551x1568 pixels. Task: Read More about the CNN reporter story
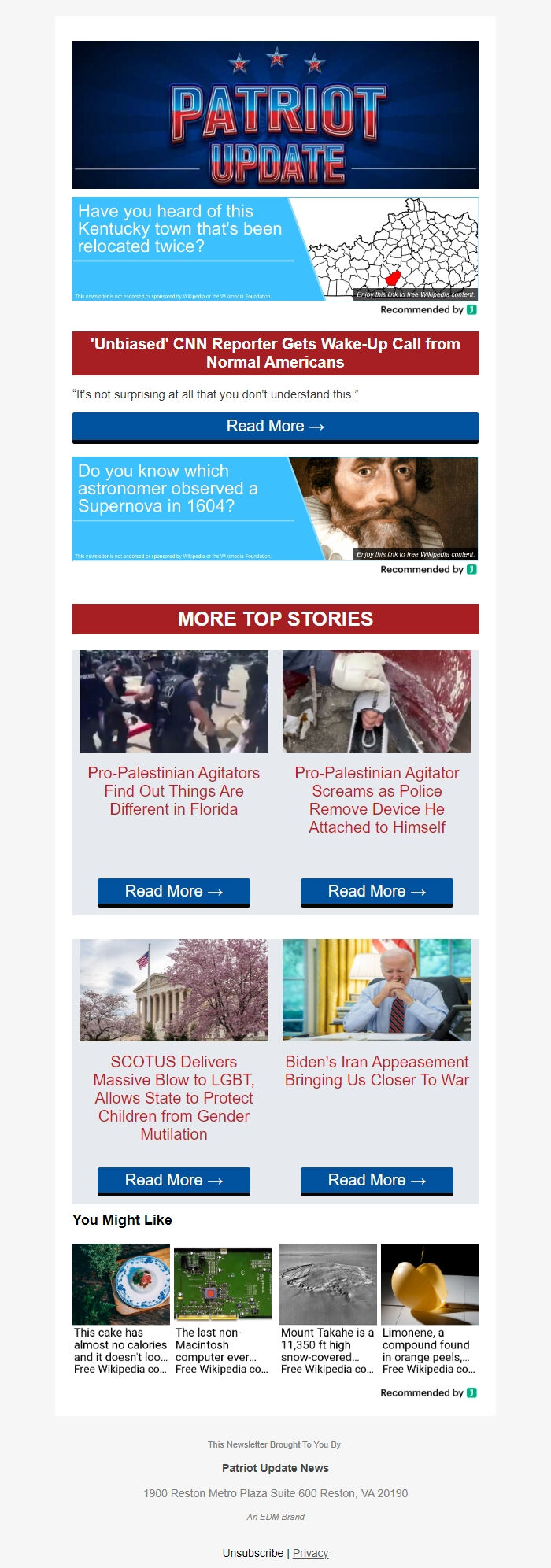pos(275,427)
